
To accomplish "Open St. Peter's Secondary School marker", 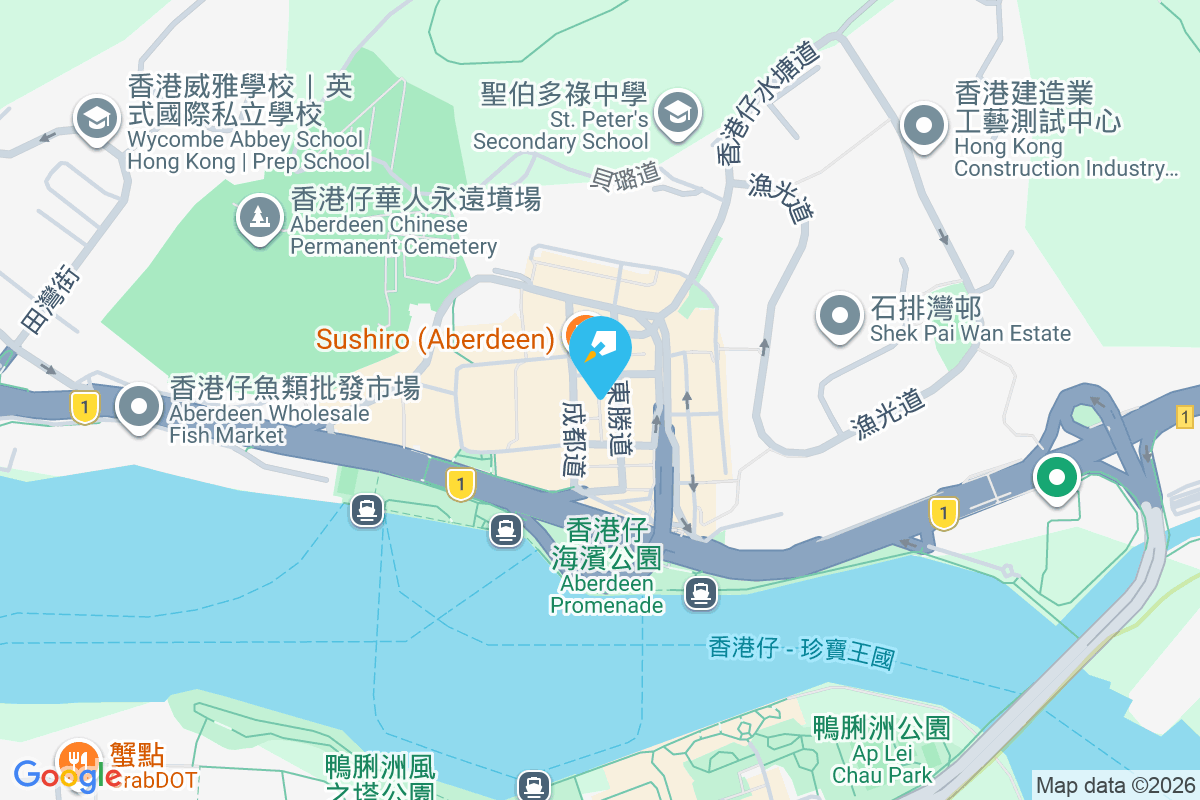I will coord(678,111).
